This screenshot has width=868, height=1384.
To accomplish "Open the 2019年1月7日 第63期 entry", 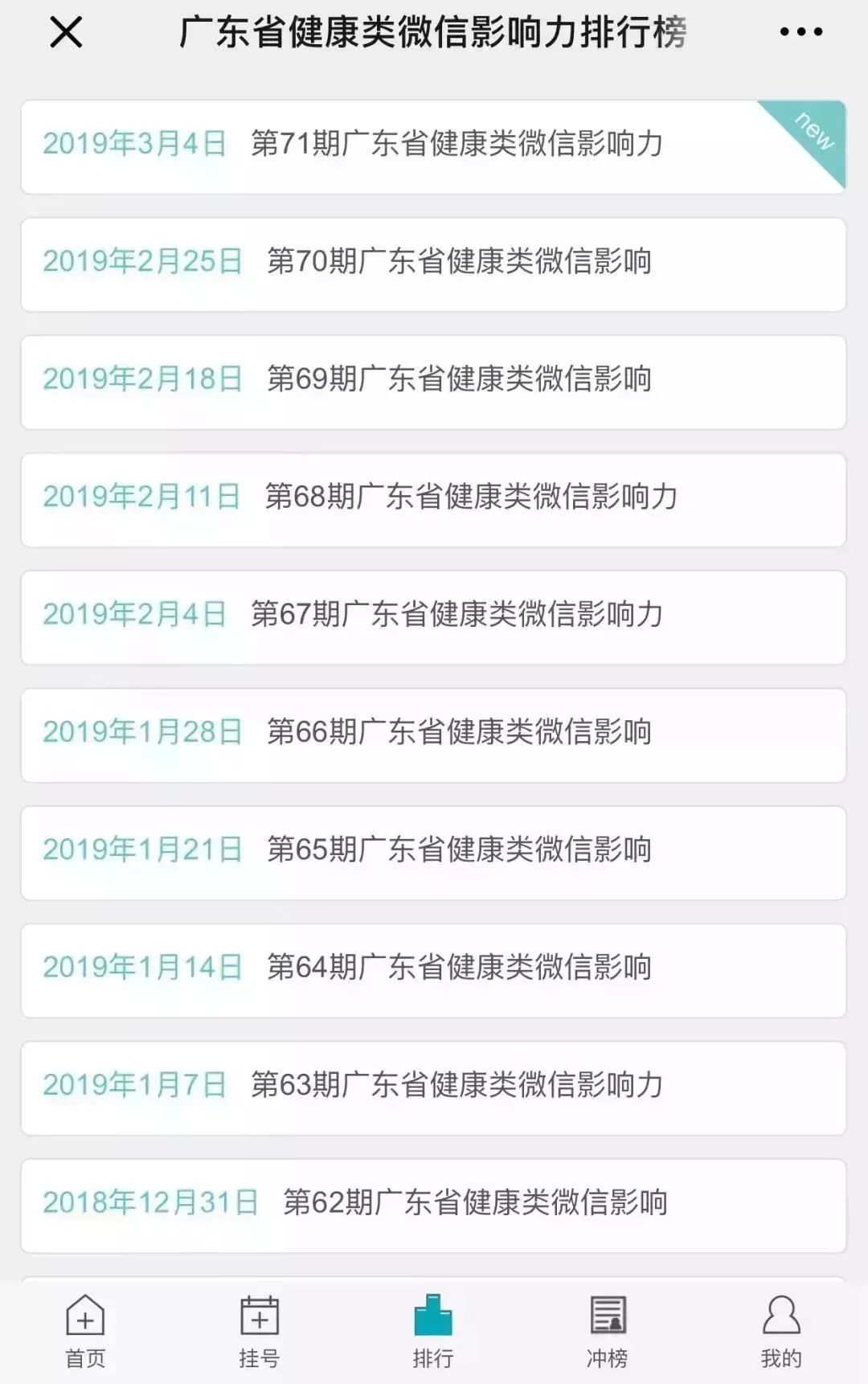I will click(x=434, y=1085).
